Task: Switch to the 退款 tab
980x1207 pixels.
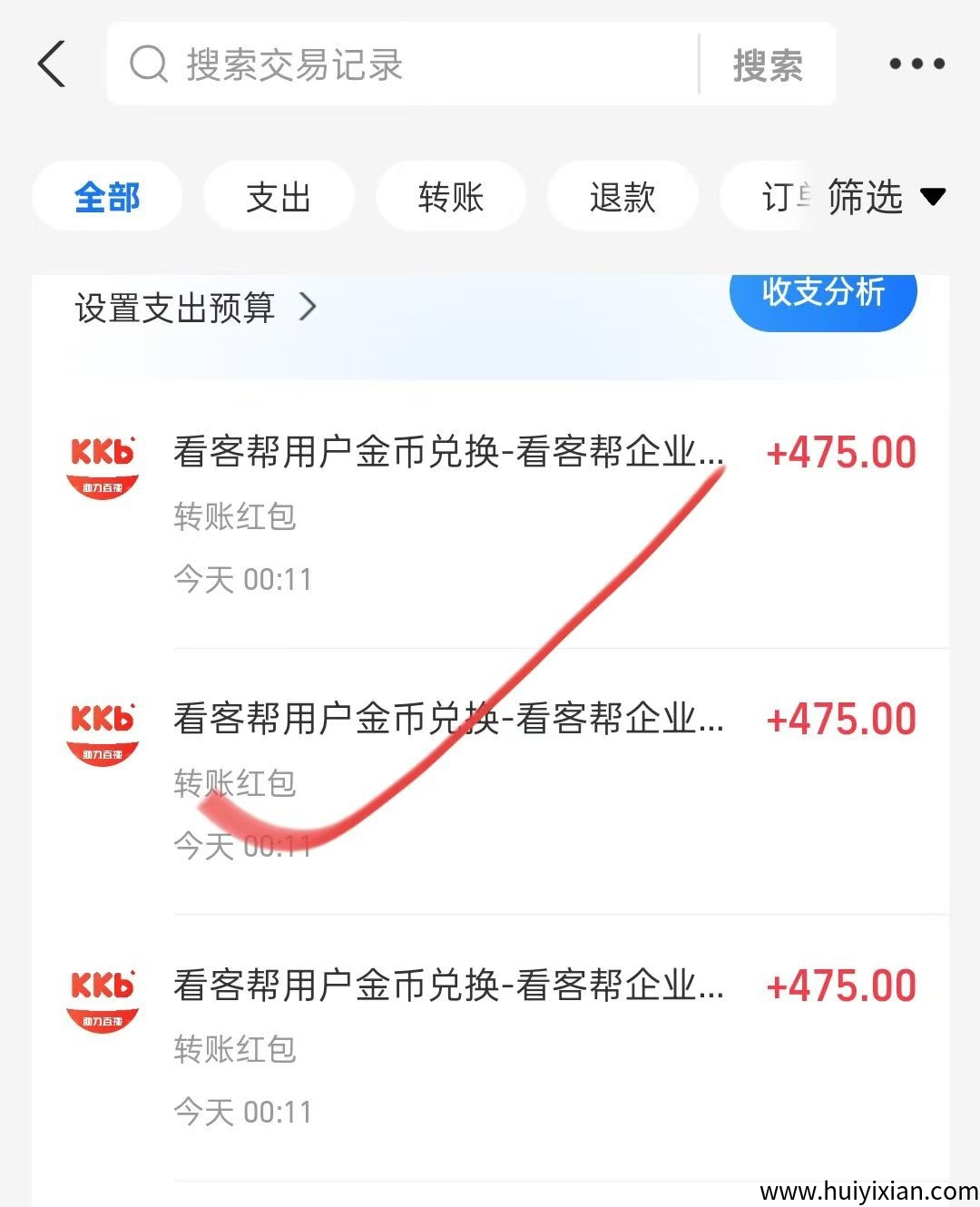Action: [x=622, y=197]
